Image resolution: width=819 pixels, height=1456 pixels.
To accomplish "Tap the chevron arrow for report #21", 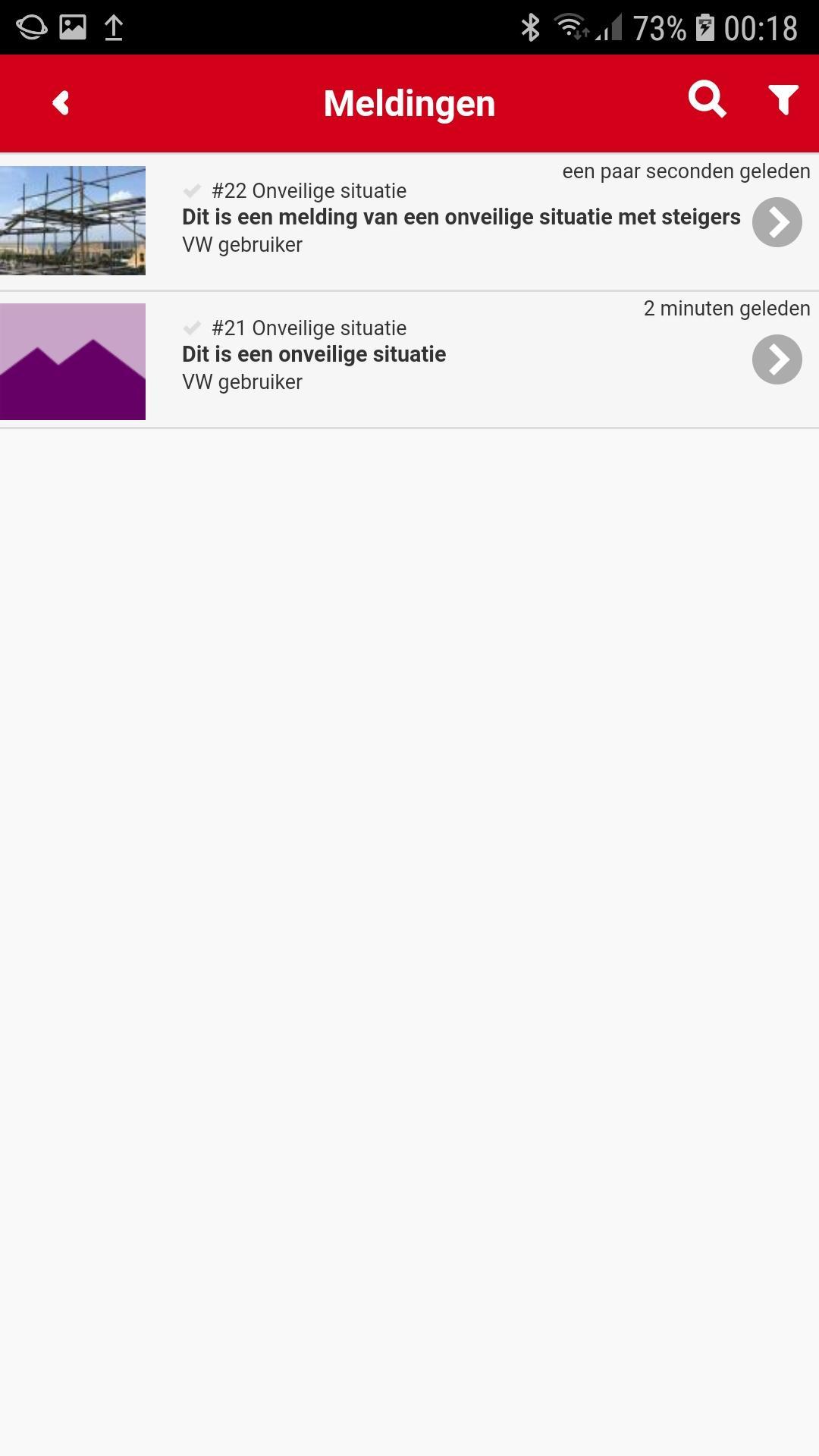I will click(x=777, y=359).
